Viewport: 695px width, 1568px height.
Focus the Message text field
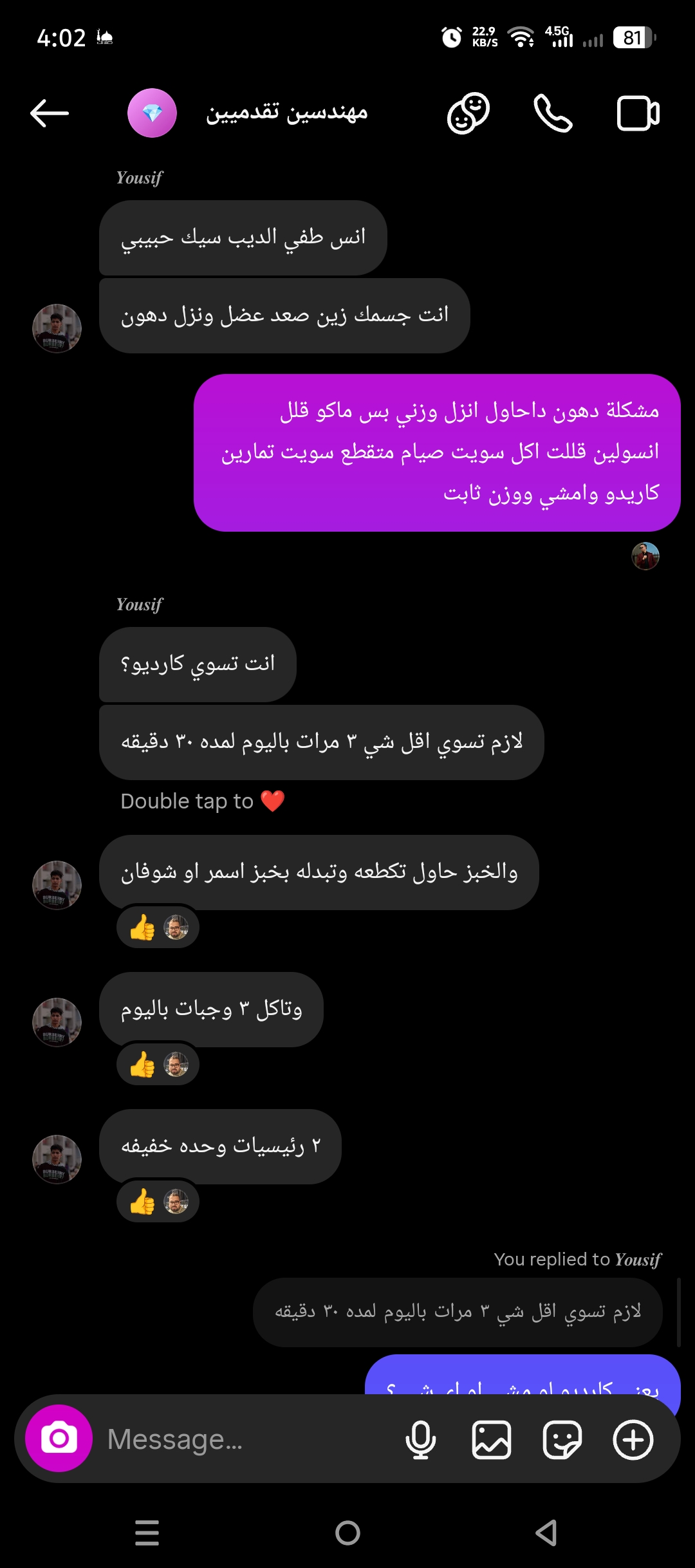(245, 1439)
